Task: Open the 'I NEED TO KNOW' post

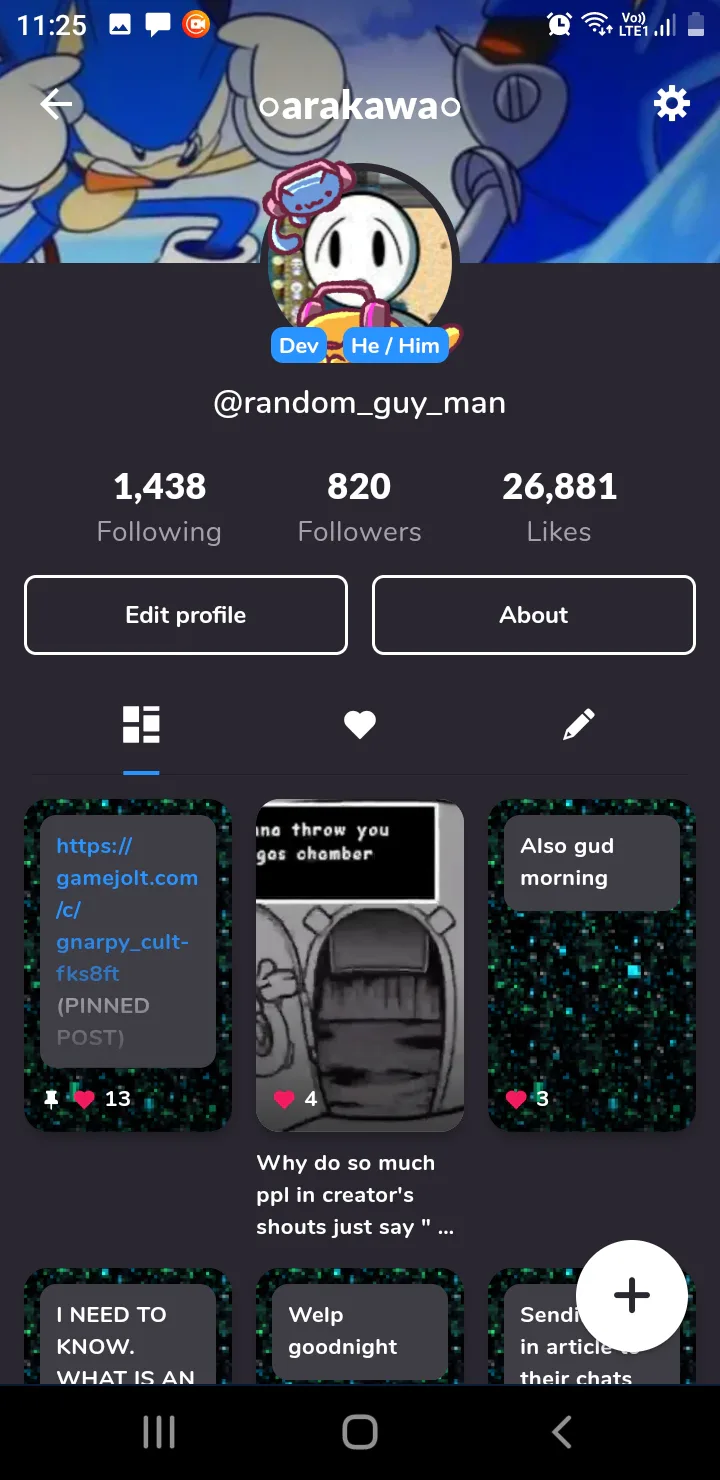Action: 128,1330
